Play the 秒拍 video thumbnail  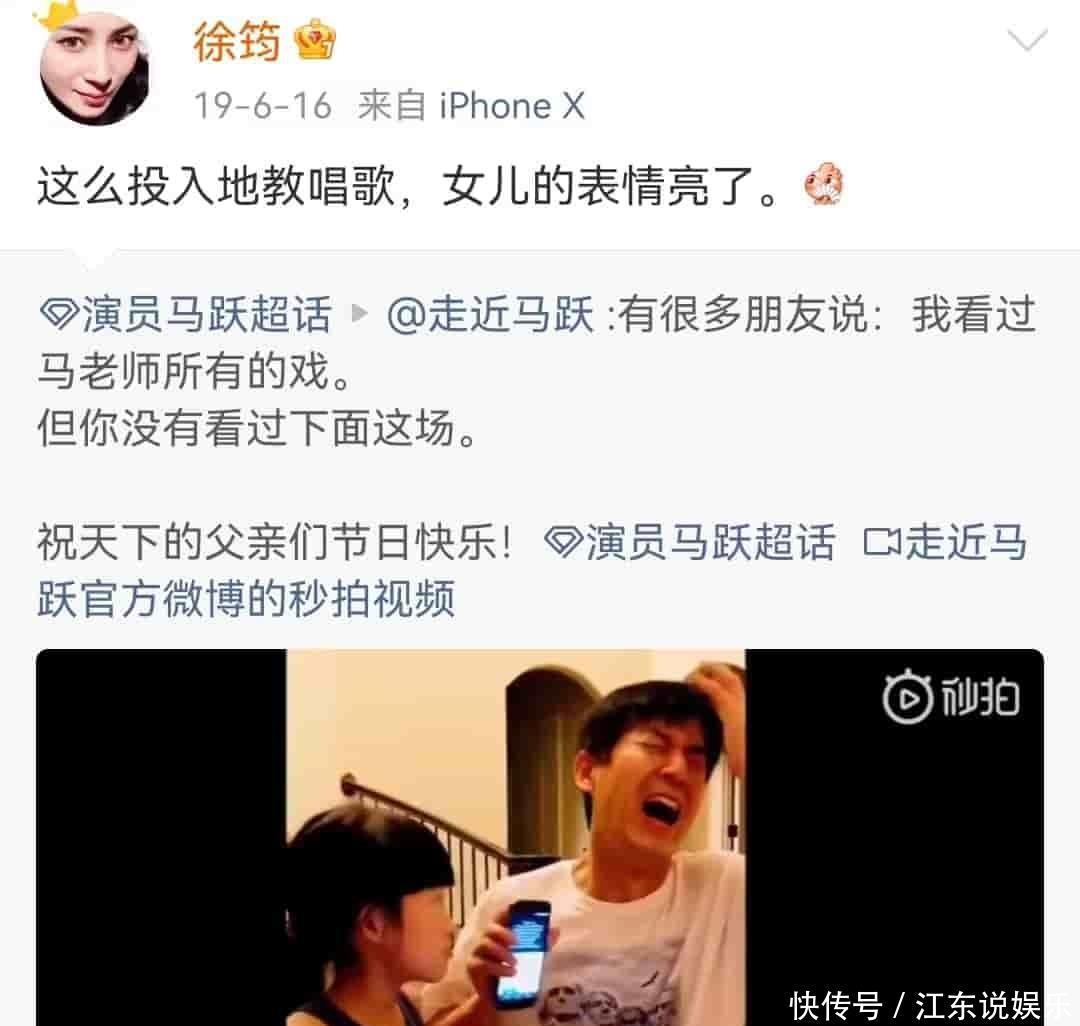pyautogui.click(x=539, y=838)
